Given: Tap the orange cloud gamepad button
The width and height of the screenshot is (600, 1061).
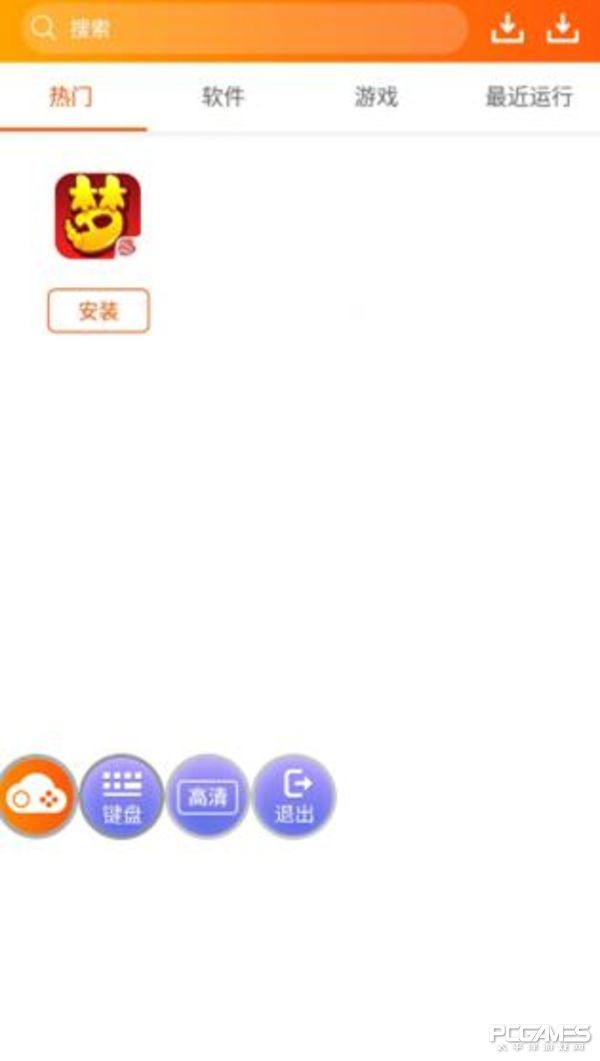Looking at the screenshot, I should click(x=35, y=796).
